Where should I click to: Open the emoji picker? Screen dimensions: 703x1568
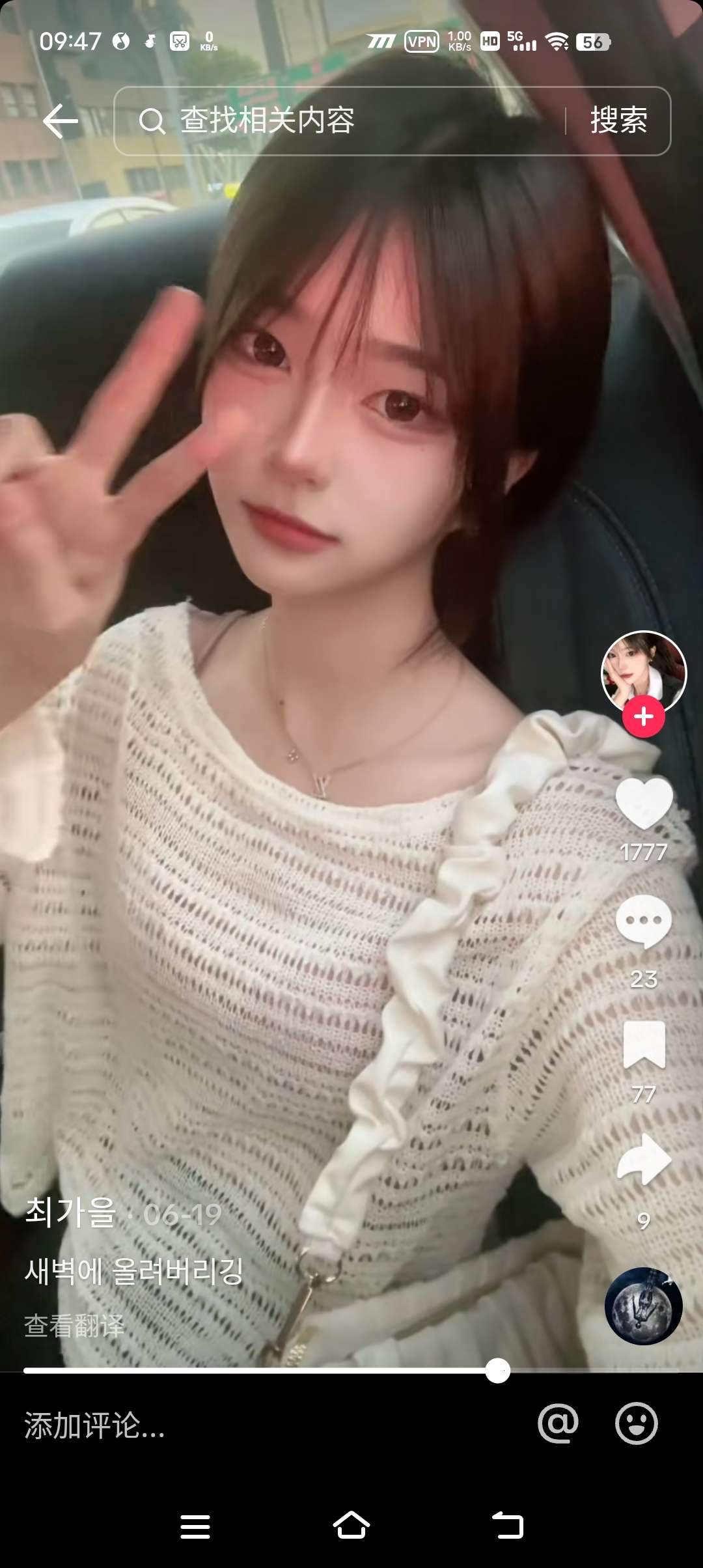(x=636, y=1423)
